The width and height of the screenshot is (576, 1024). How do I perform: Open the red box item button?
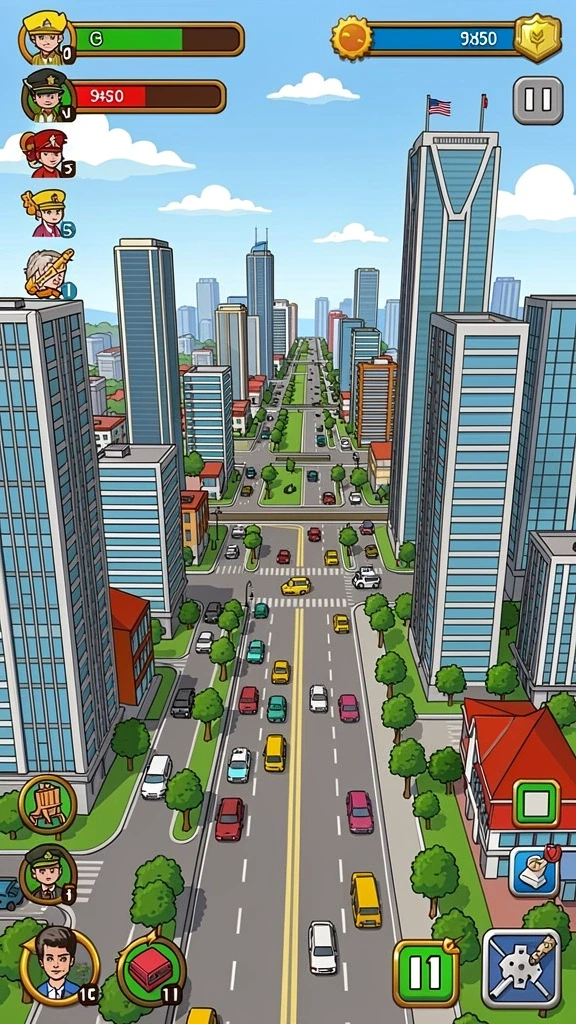click(x=152, y=970)
